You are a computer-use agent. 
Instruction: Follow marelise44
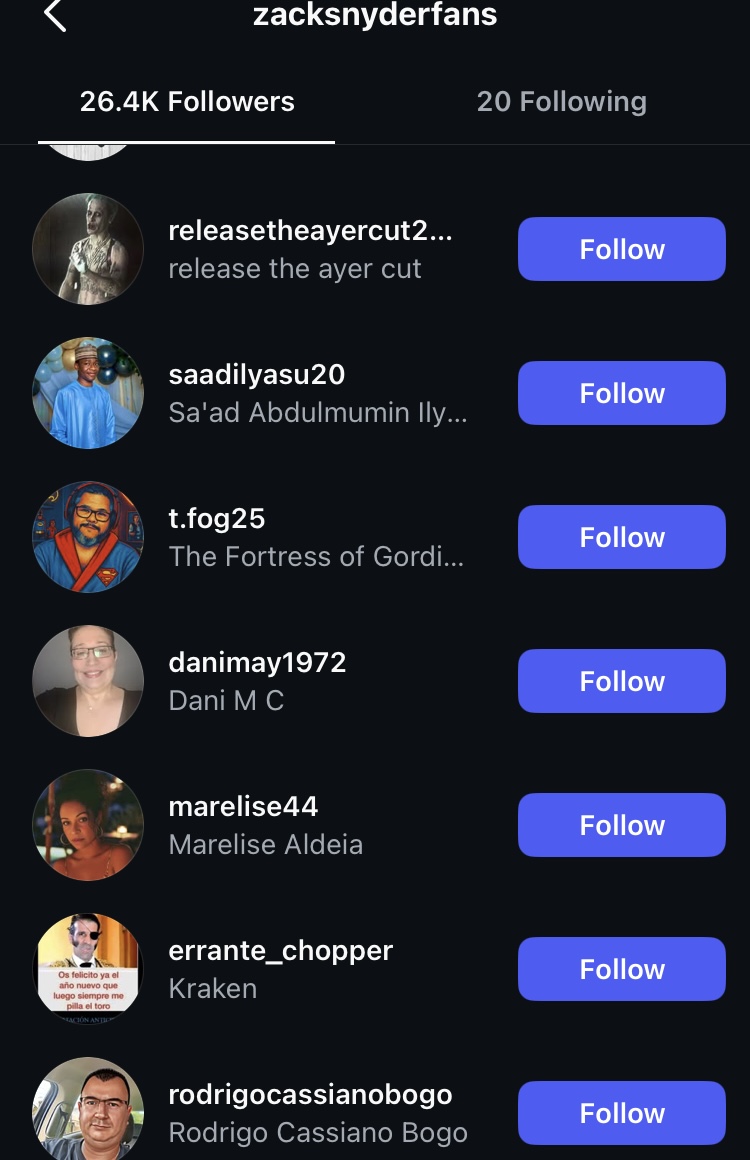(x=621, y=825)
